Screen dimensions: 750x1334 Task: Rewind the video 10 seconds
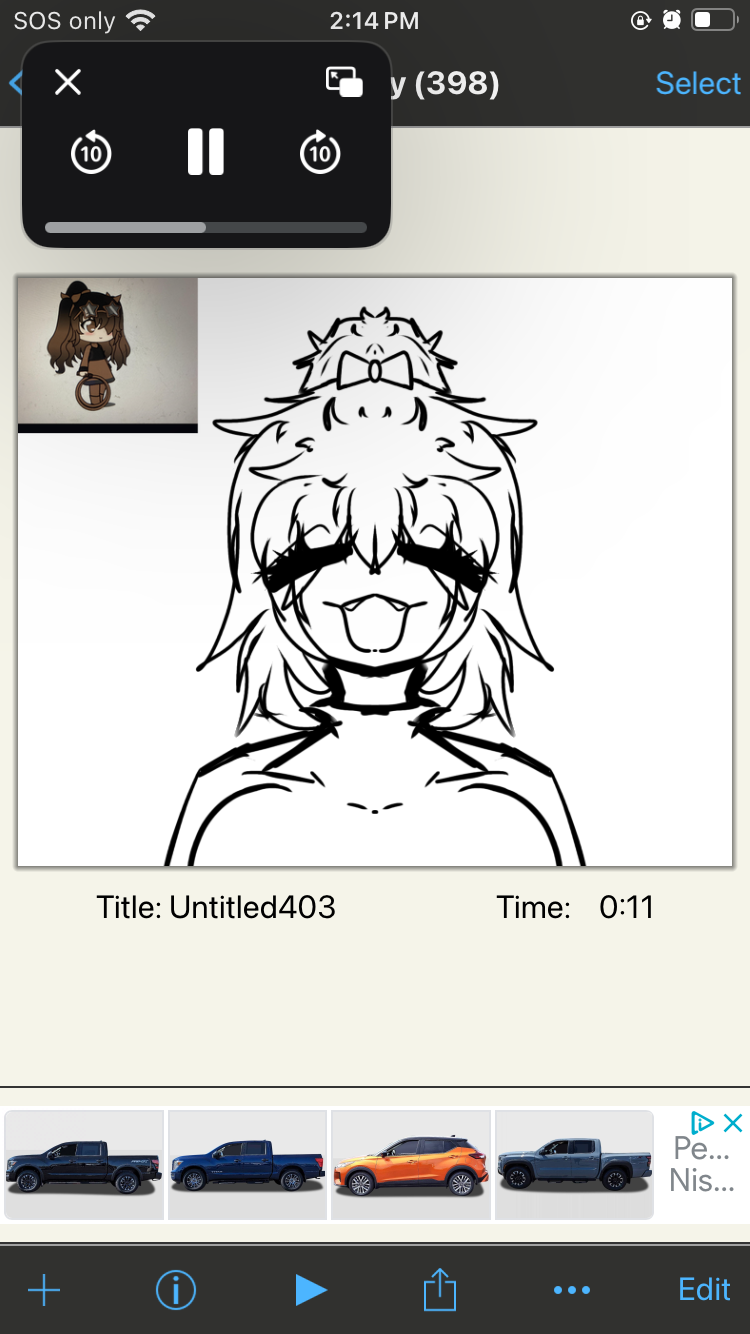91,153
